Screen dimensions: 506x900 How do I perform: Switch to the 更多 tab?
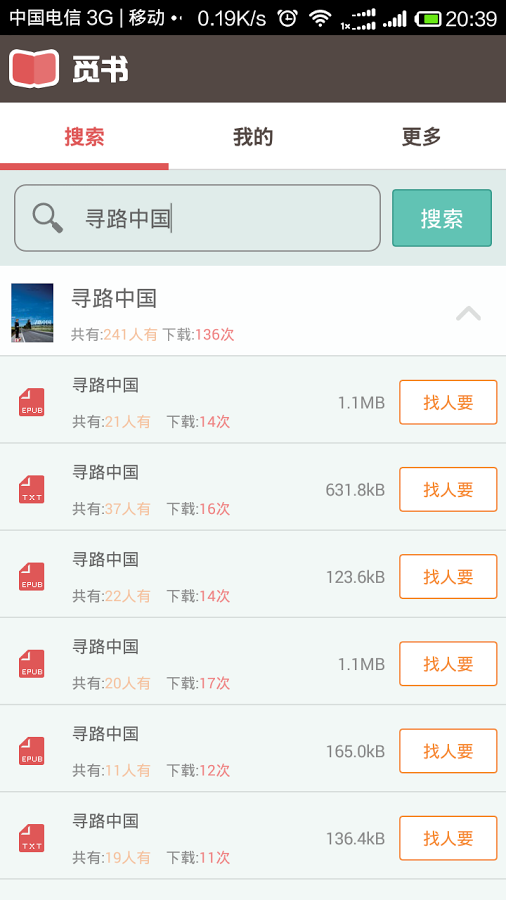coord(421,137)
